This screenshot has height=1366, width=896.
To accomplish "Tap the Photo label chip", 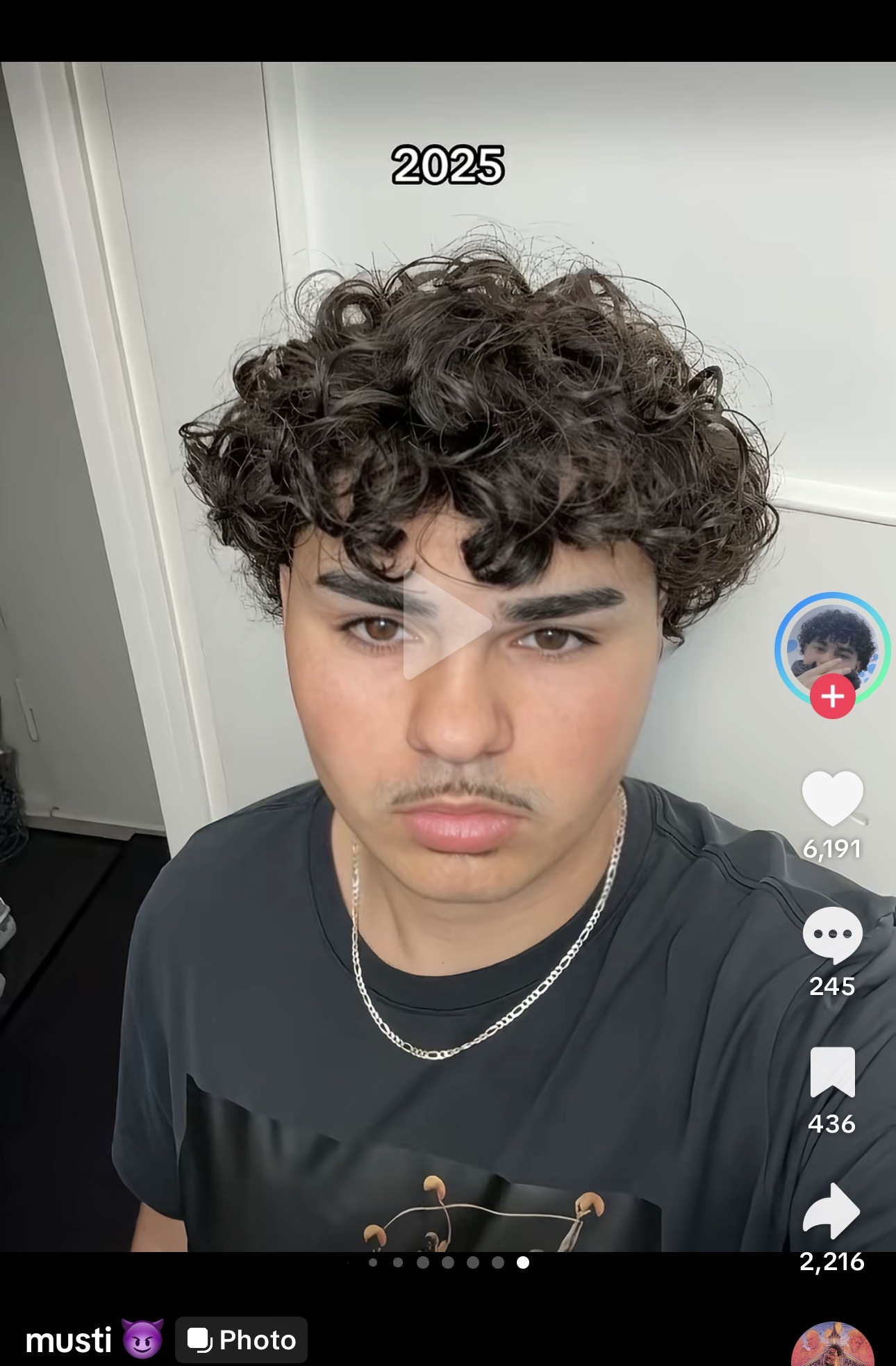I will click(x=241, y=1340).
